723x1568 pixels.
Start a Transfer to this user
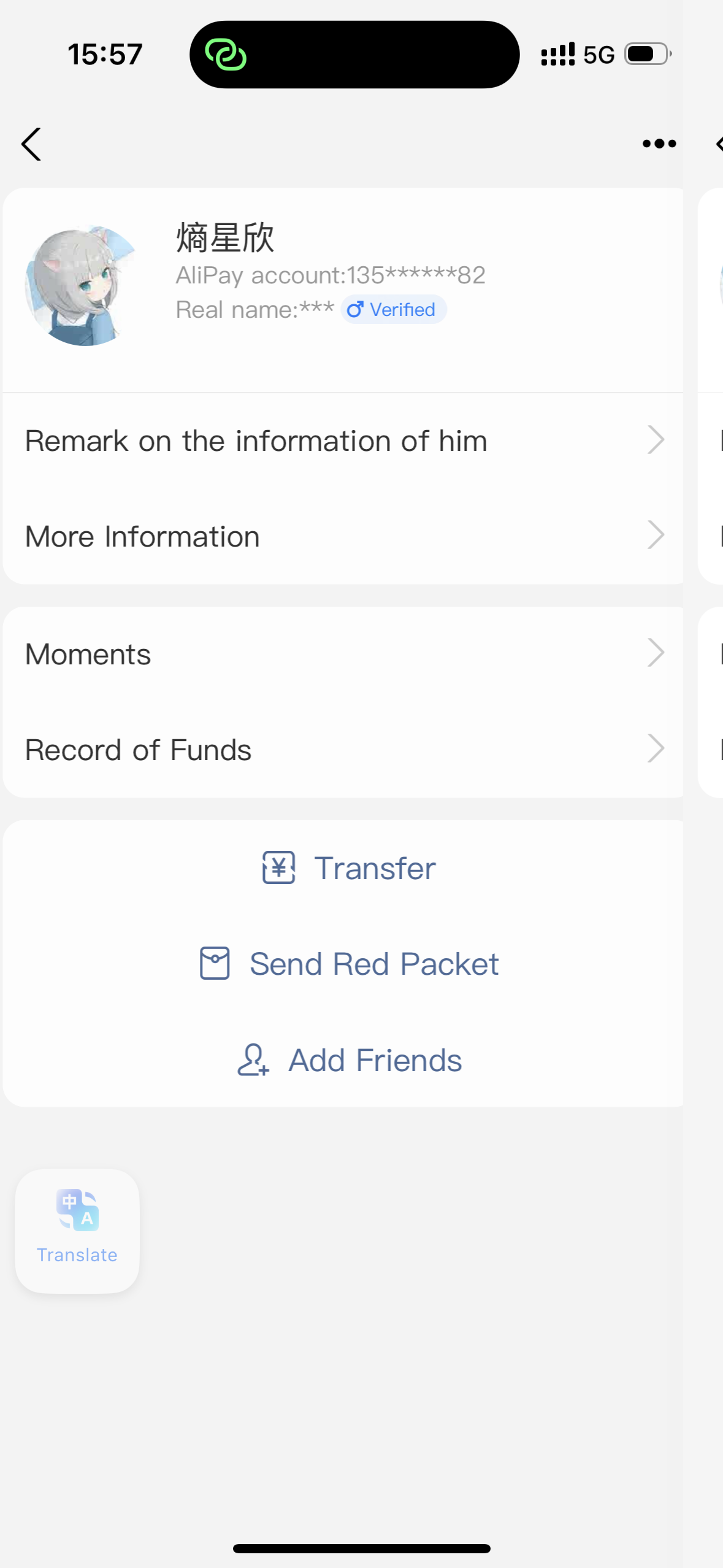350,868
